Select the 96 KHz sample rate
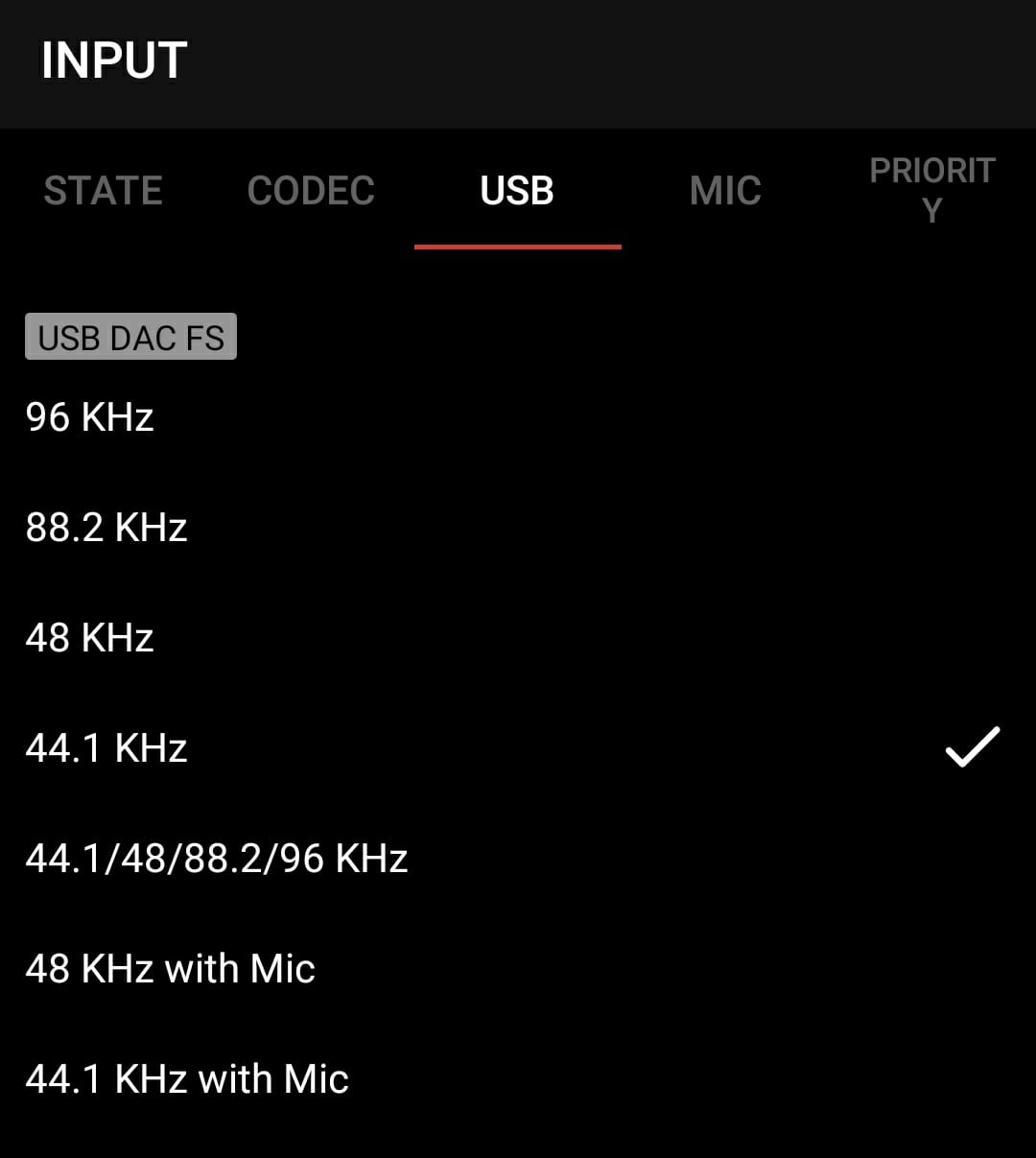Viewport: 1036px width, 1158px height. 88,416
